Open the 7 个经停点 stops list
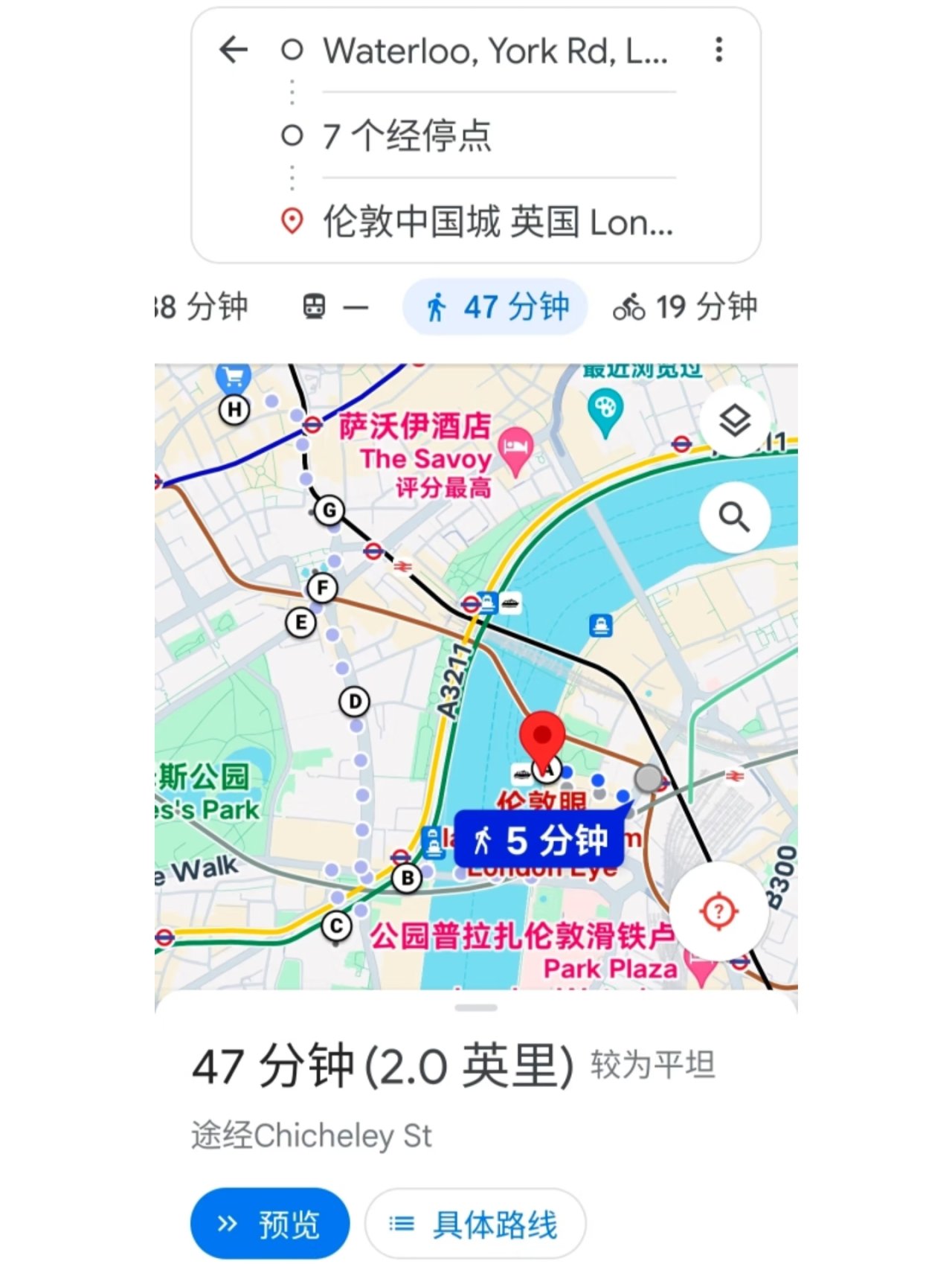This screenshot has width=952, height=1270. (x=407, y=136)
